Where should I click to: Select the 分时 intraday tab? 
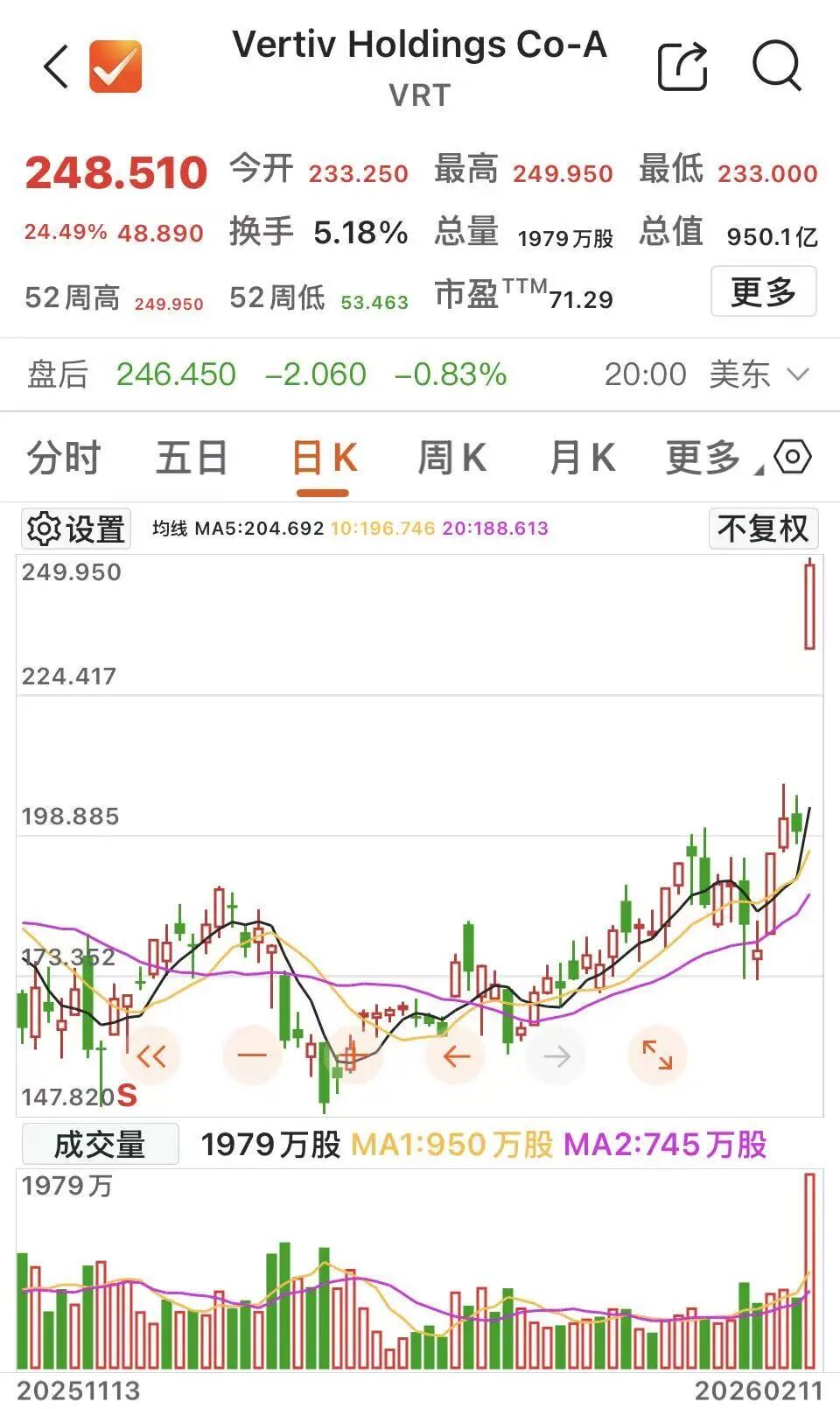click(64, 457)
